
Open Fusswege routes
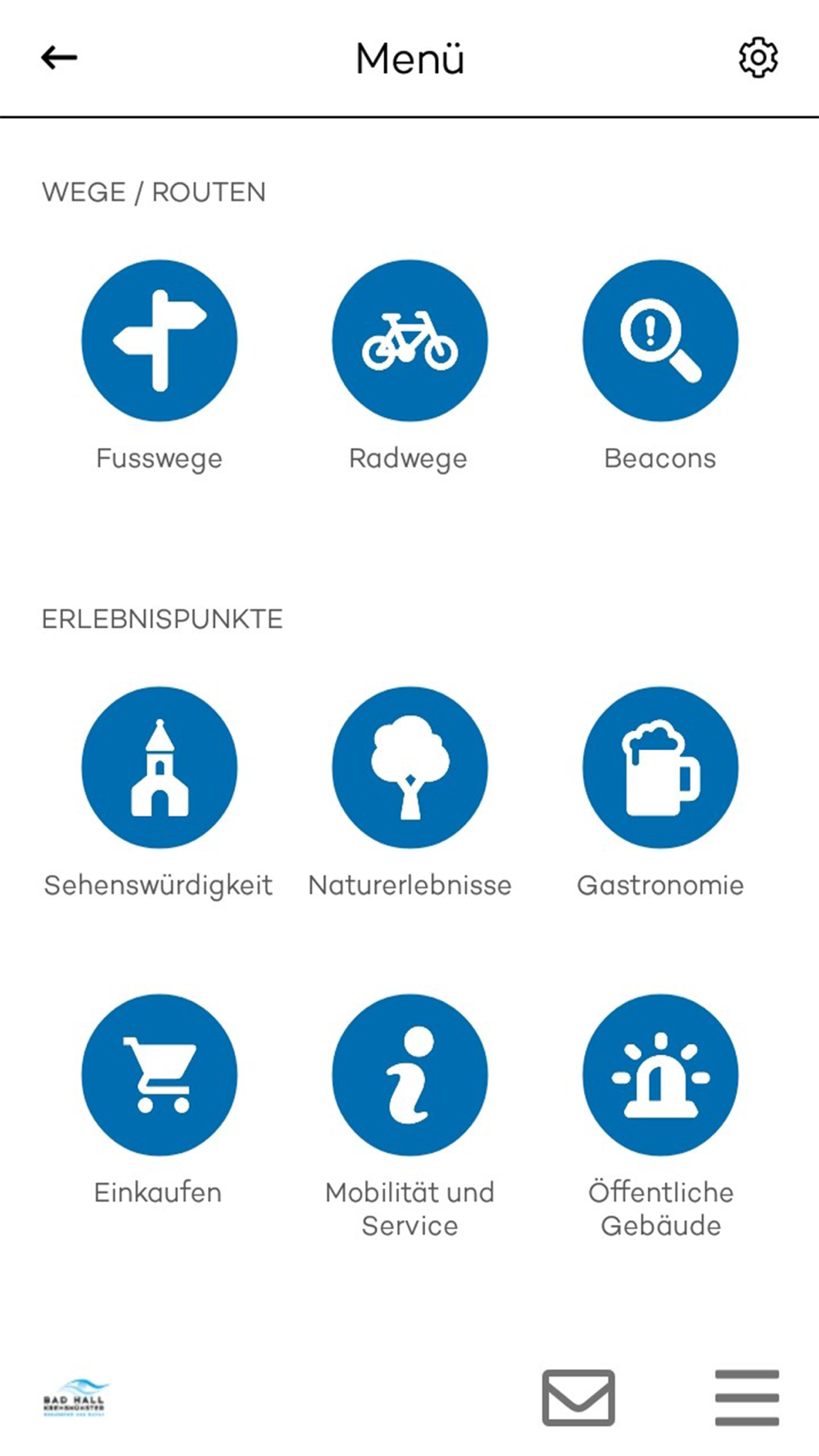click(160, 341)
